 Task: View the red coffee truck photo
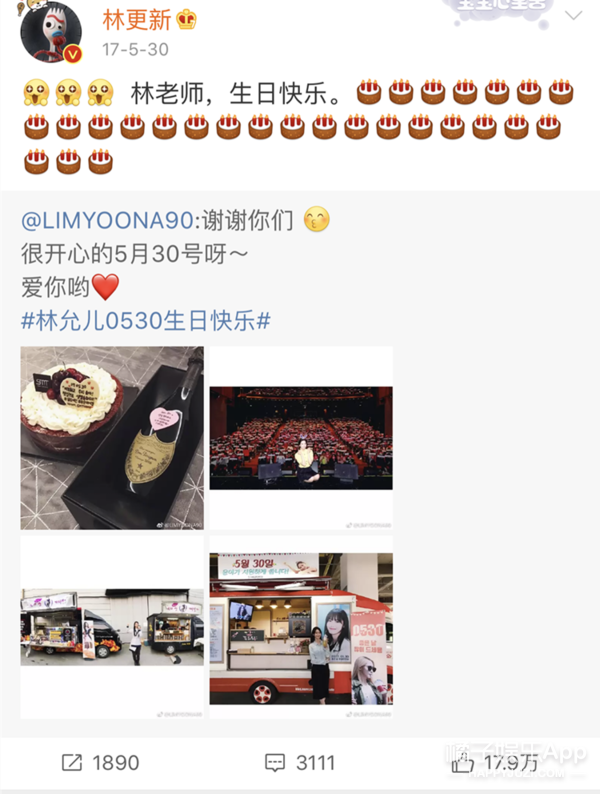tap(301, 627)
